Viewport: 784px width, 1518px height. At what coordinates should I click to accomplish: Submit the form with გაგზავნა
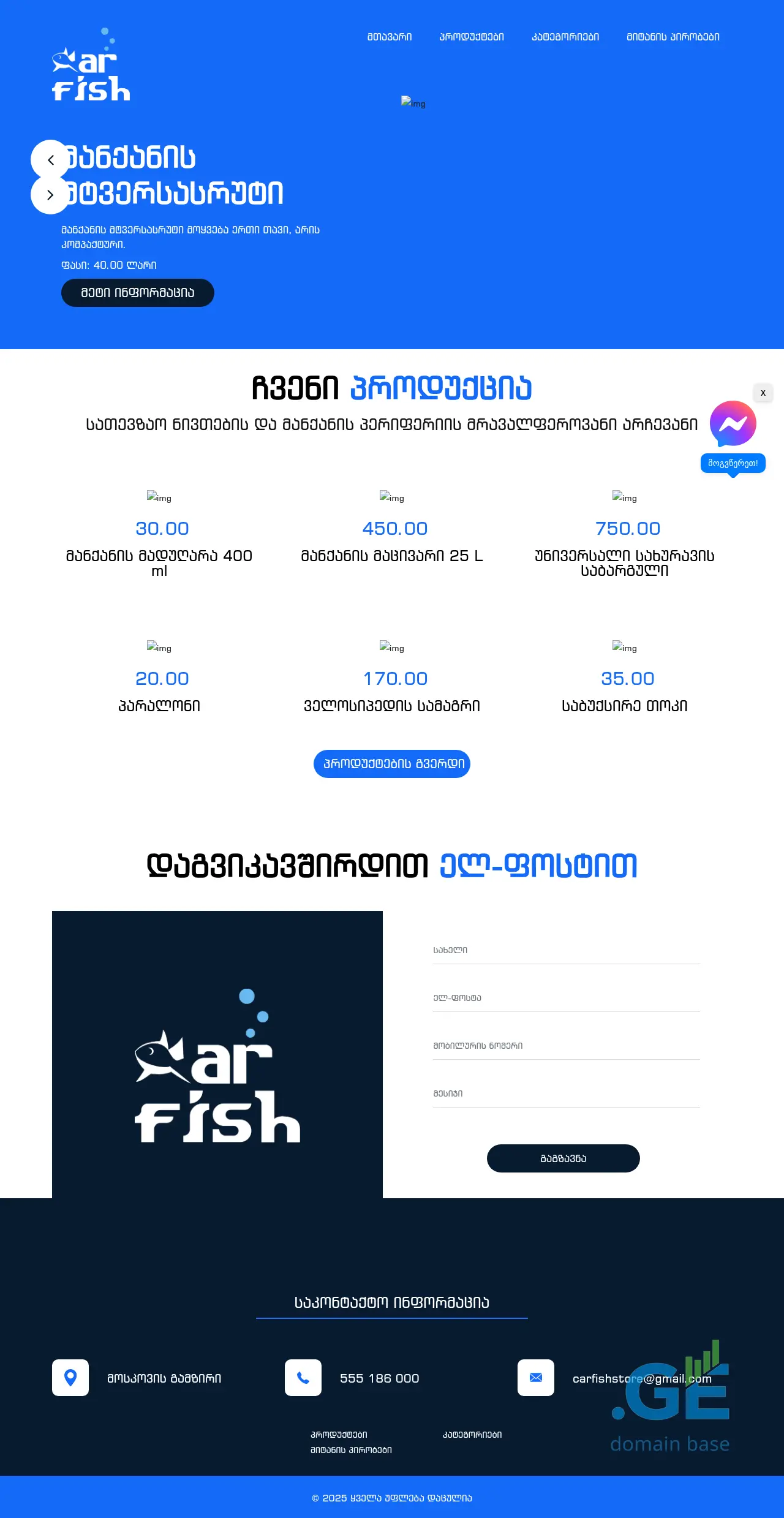pyautogui.click(x=563, y=1158)
